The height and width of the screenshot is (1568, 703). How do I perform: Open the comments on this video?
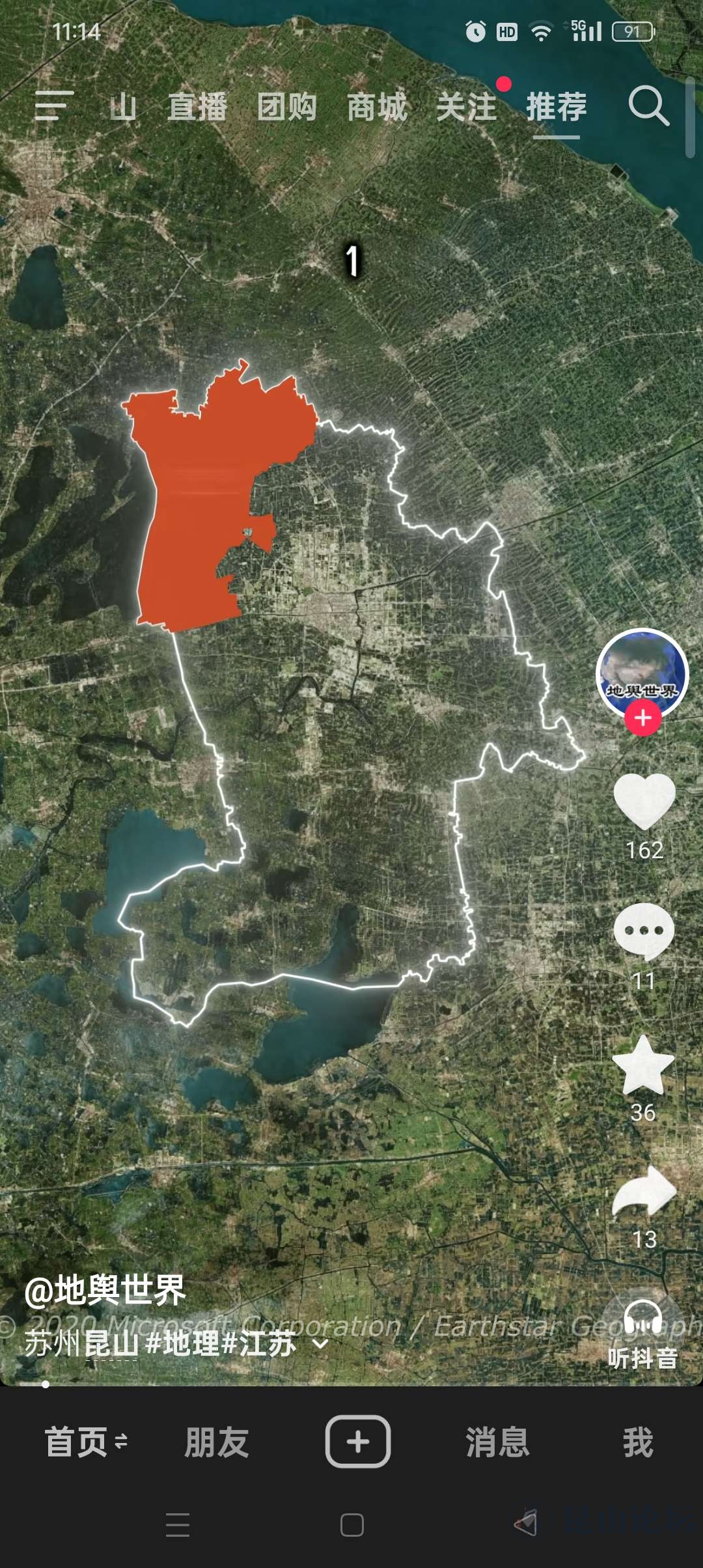(644, 932)
